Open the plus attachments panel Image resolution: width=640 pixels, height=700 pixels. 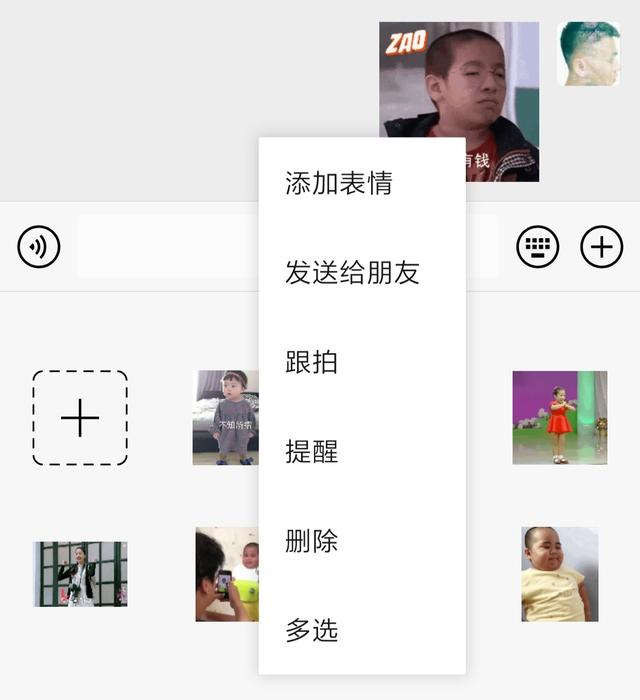(602, 246)
